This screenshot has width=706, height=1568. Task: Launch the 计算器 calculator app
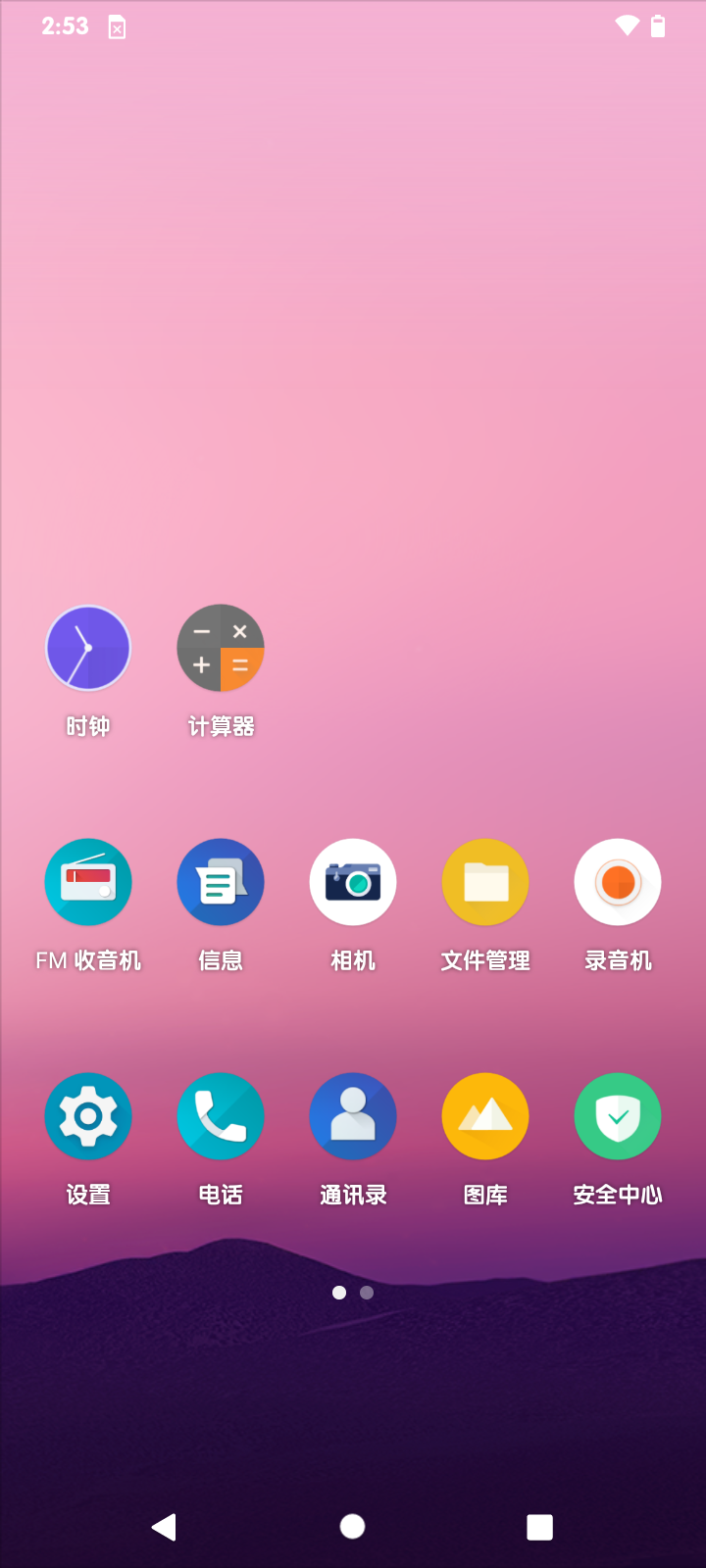click(221, 648)
